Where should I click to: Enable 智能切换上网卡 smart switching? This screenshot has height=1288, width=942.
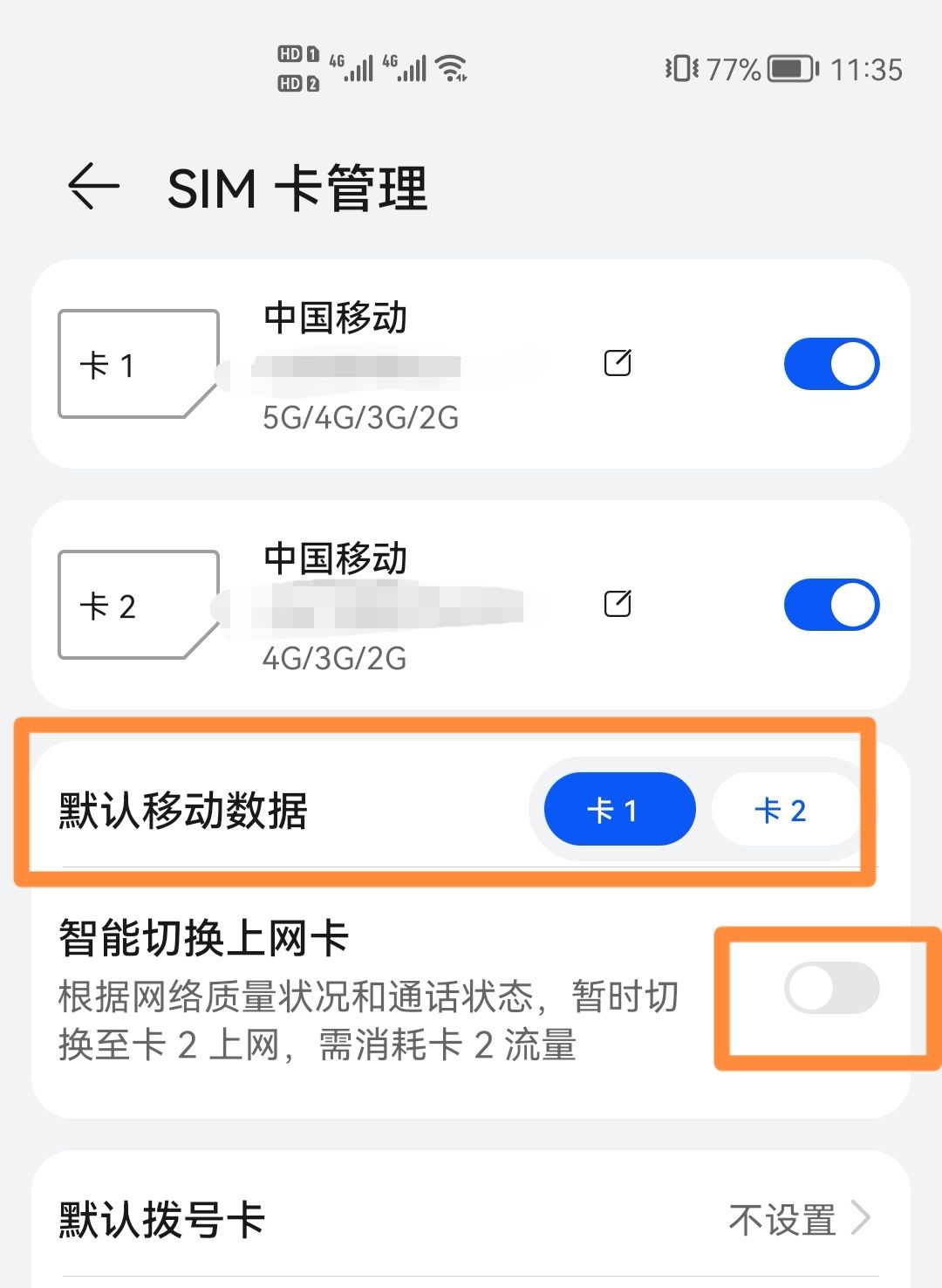(x=830, y=988)
